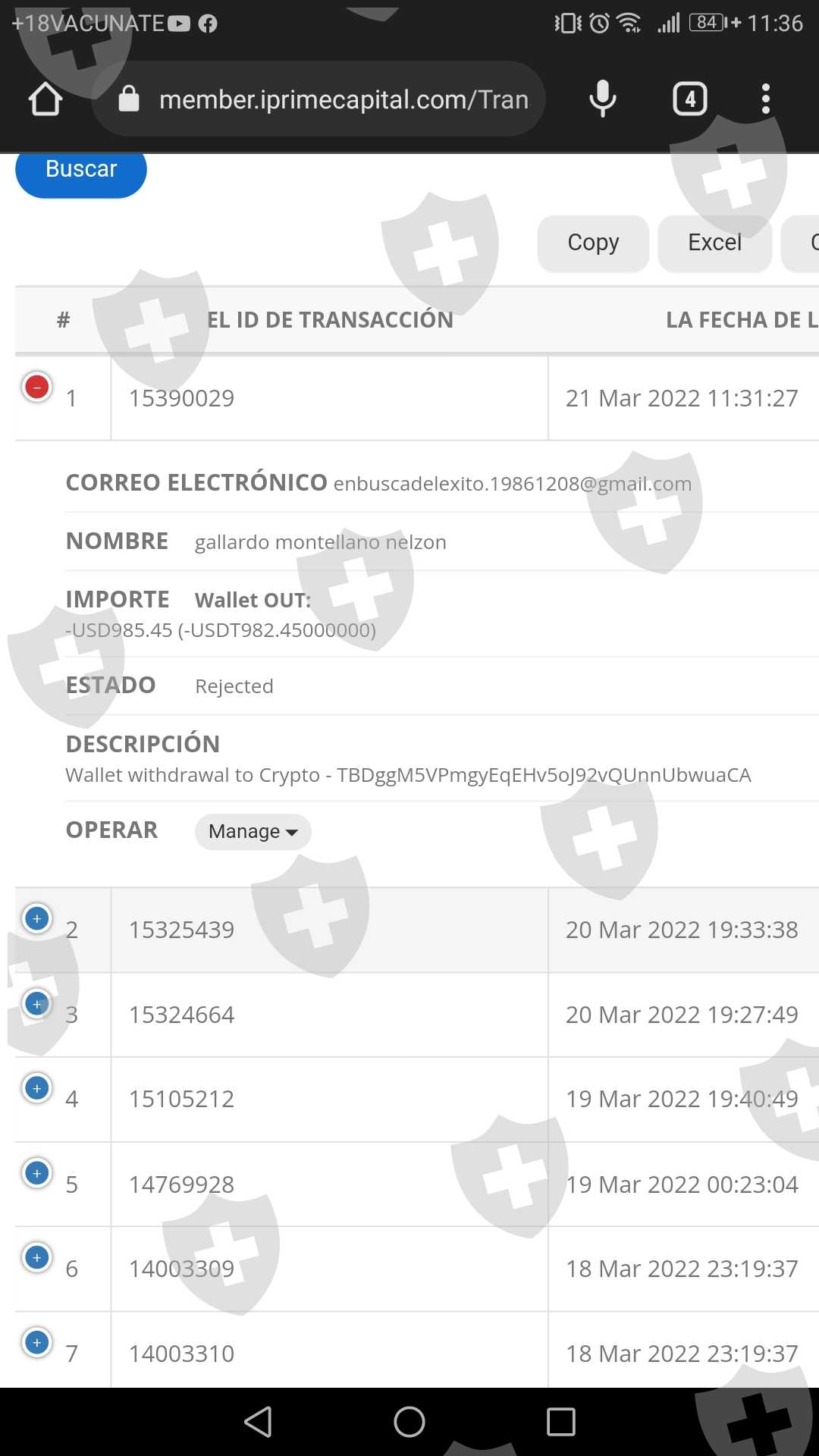Open recent apps from navigation bar
This screenshot has width=819, height=1456.
click(561, 1422)
